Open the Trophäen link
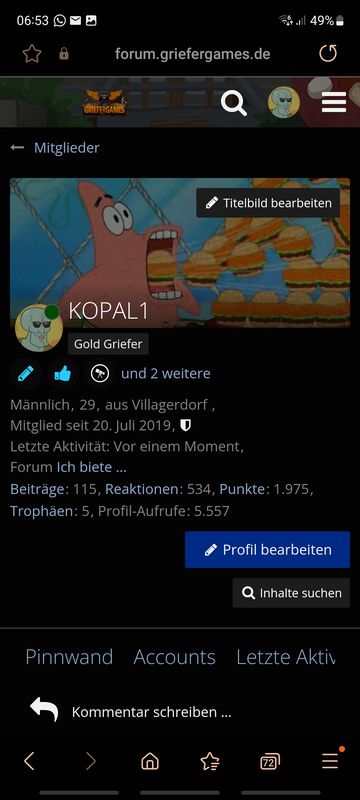 [x=42, y=511]
